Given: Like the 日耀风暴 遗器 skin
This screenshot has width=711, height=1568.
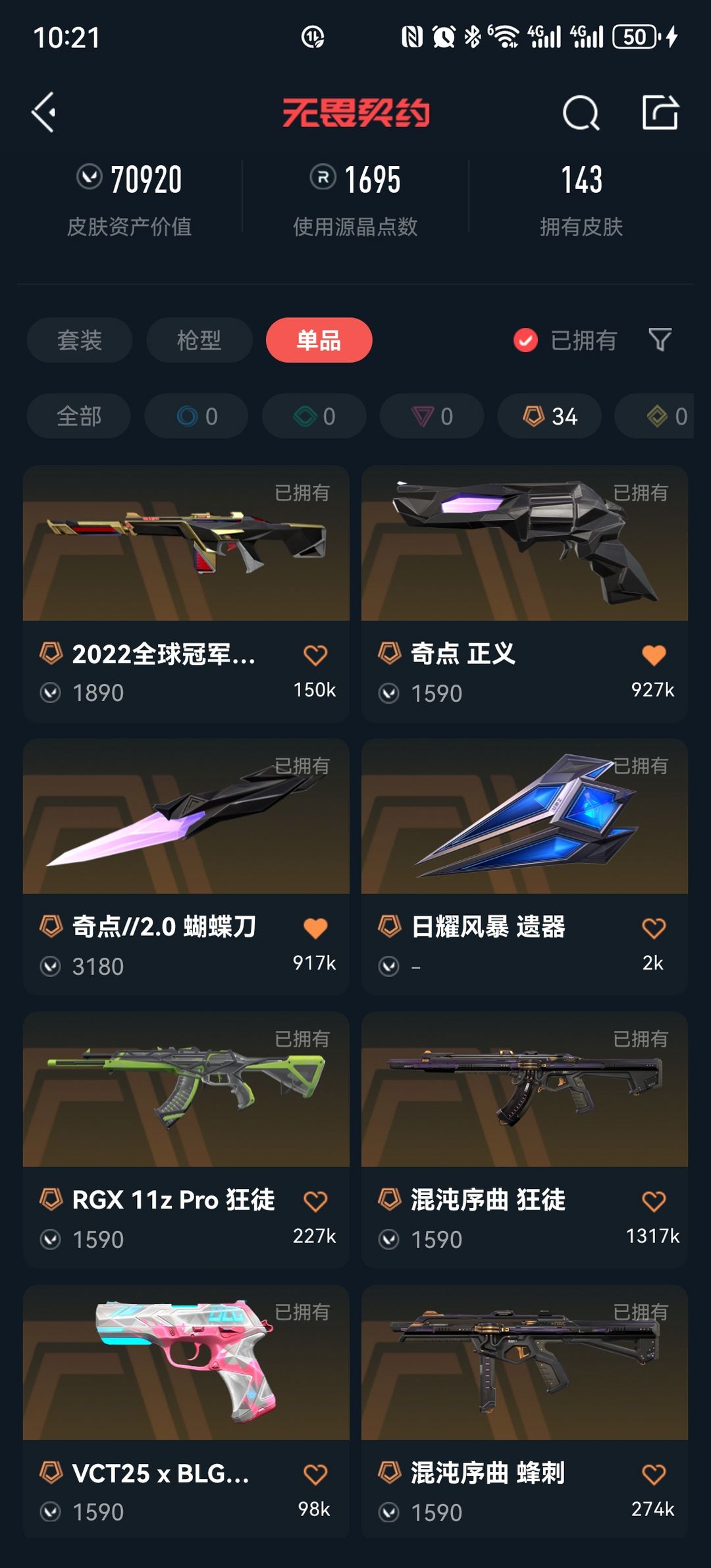Looking at the screenshot, I should click(x=654, y=929).
